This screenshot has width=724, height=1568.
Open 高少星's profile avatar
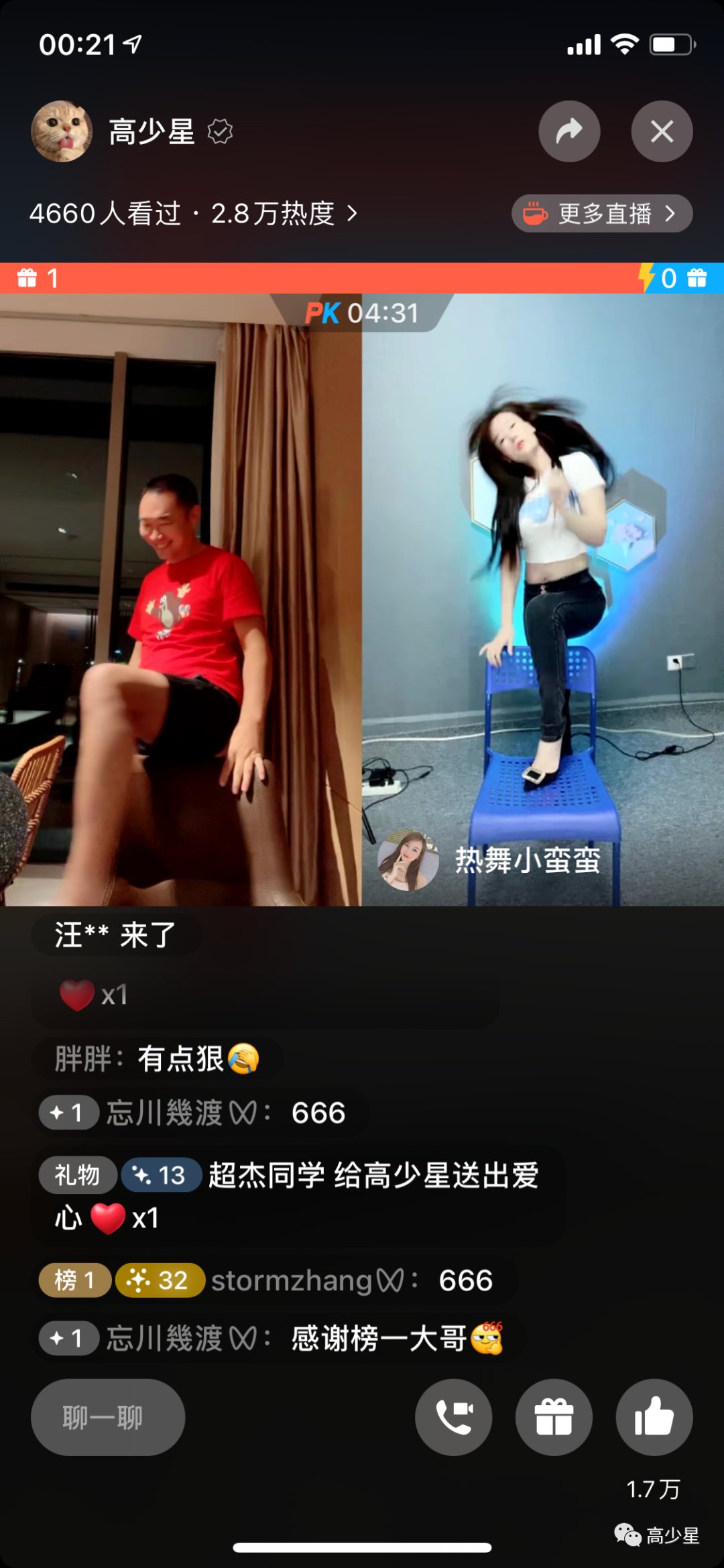[62, 131]
